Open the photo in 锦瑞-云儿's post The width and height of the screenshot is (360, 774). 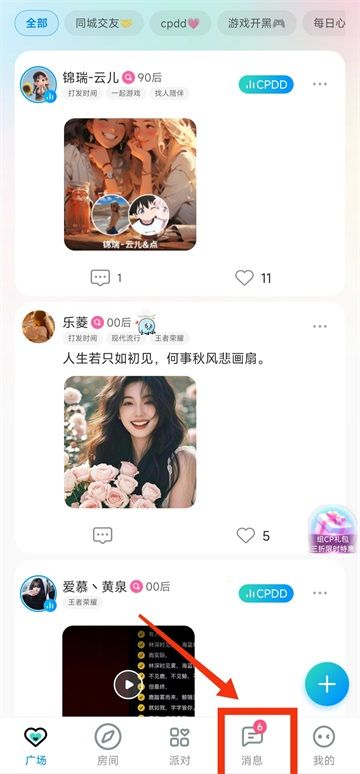tap(130, 184)
